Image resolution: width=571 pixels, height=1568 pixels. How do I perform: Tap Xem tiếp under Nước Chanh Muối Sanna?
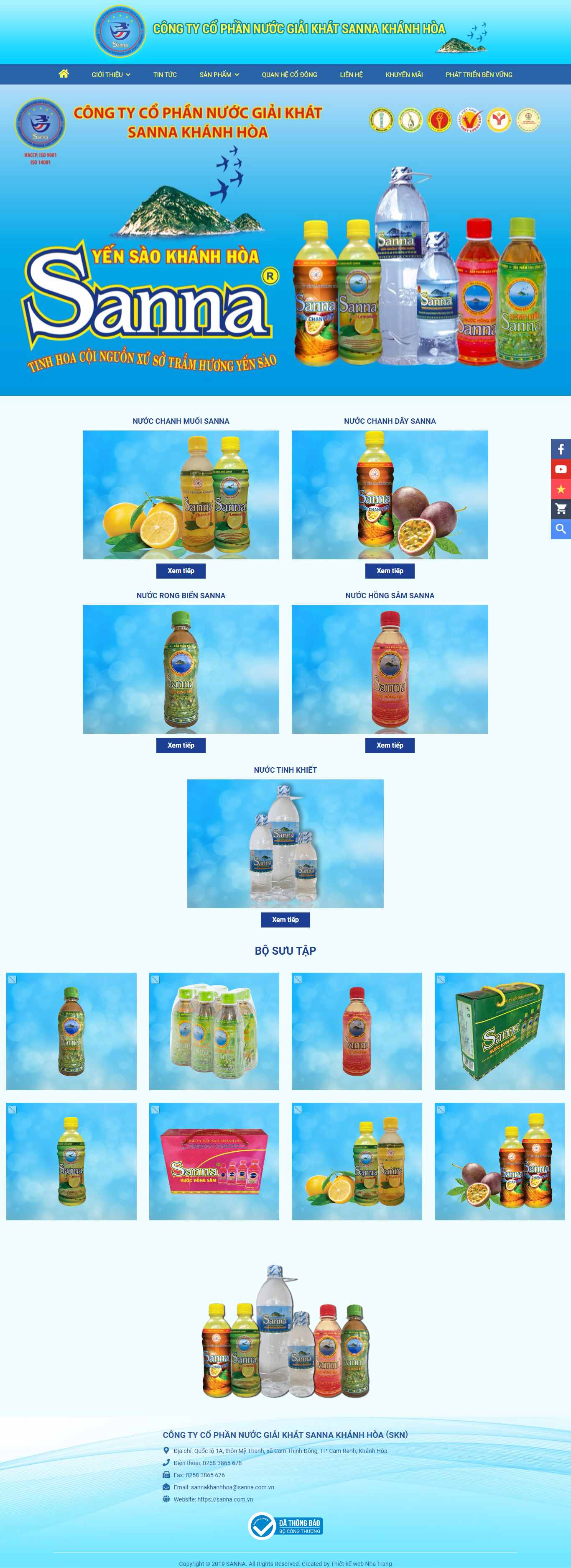pyautogui.click(x=181, y=571)
